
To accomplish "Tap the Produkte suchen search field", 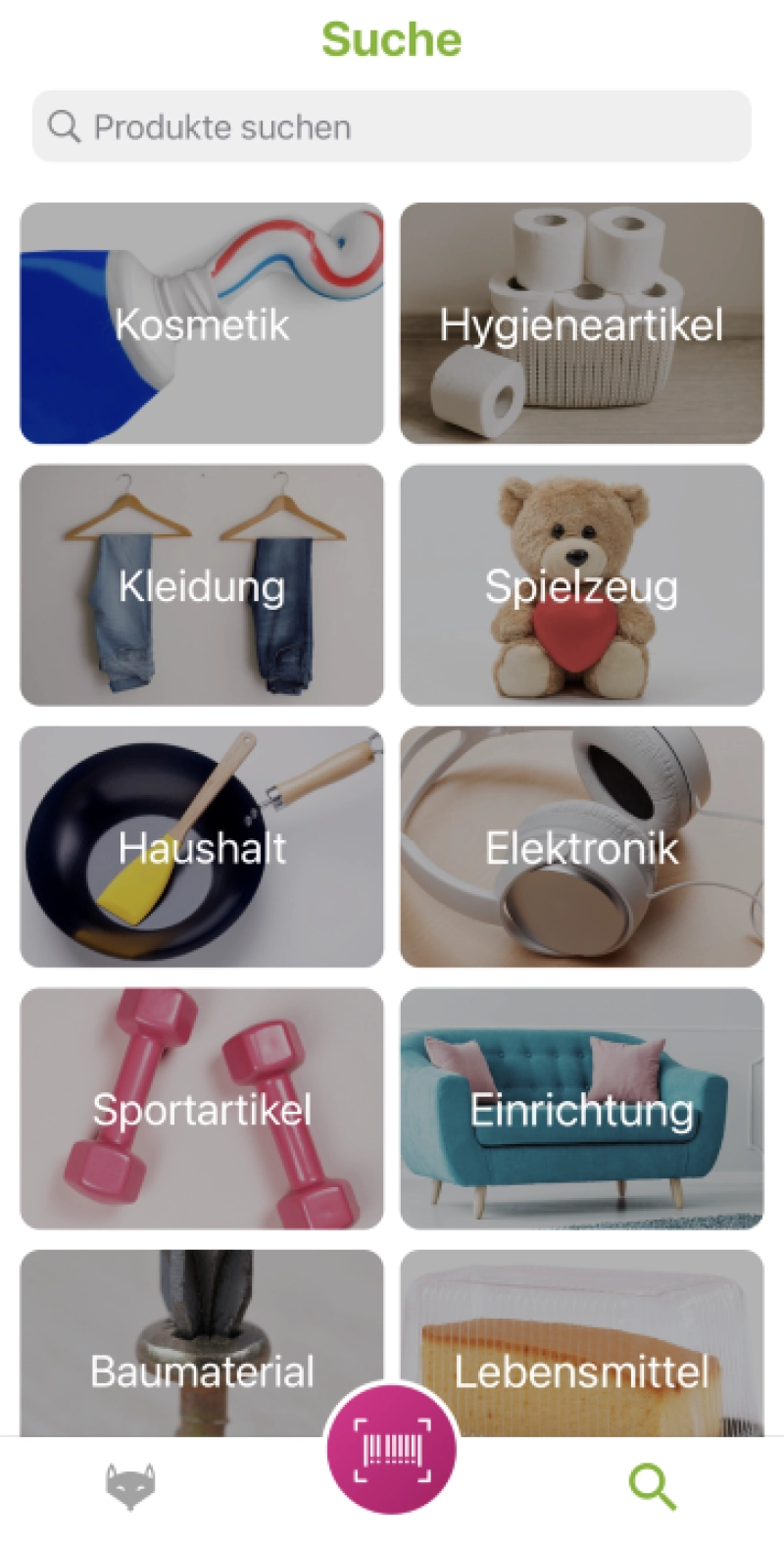I will click(392, 126).
